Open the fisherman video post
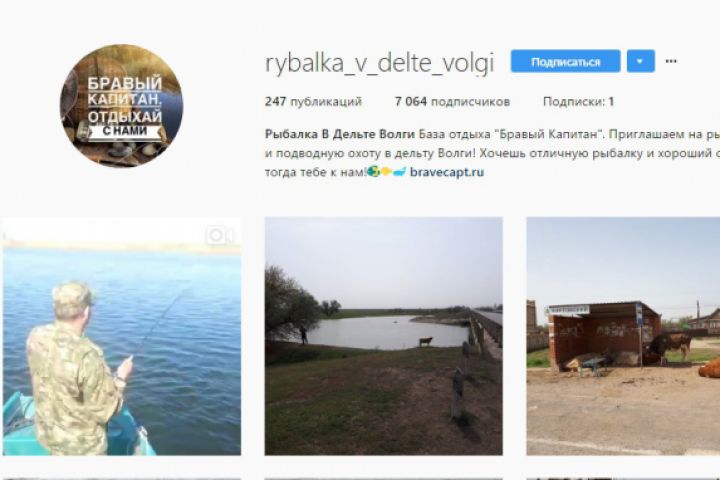 tap(121, 336)
